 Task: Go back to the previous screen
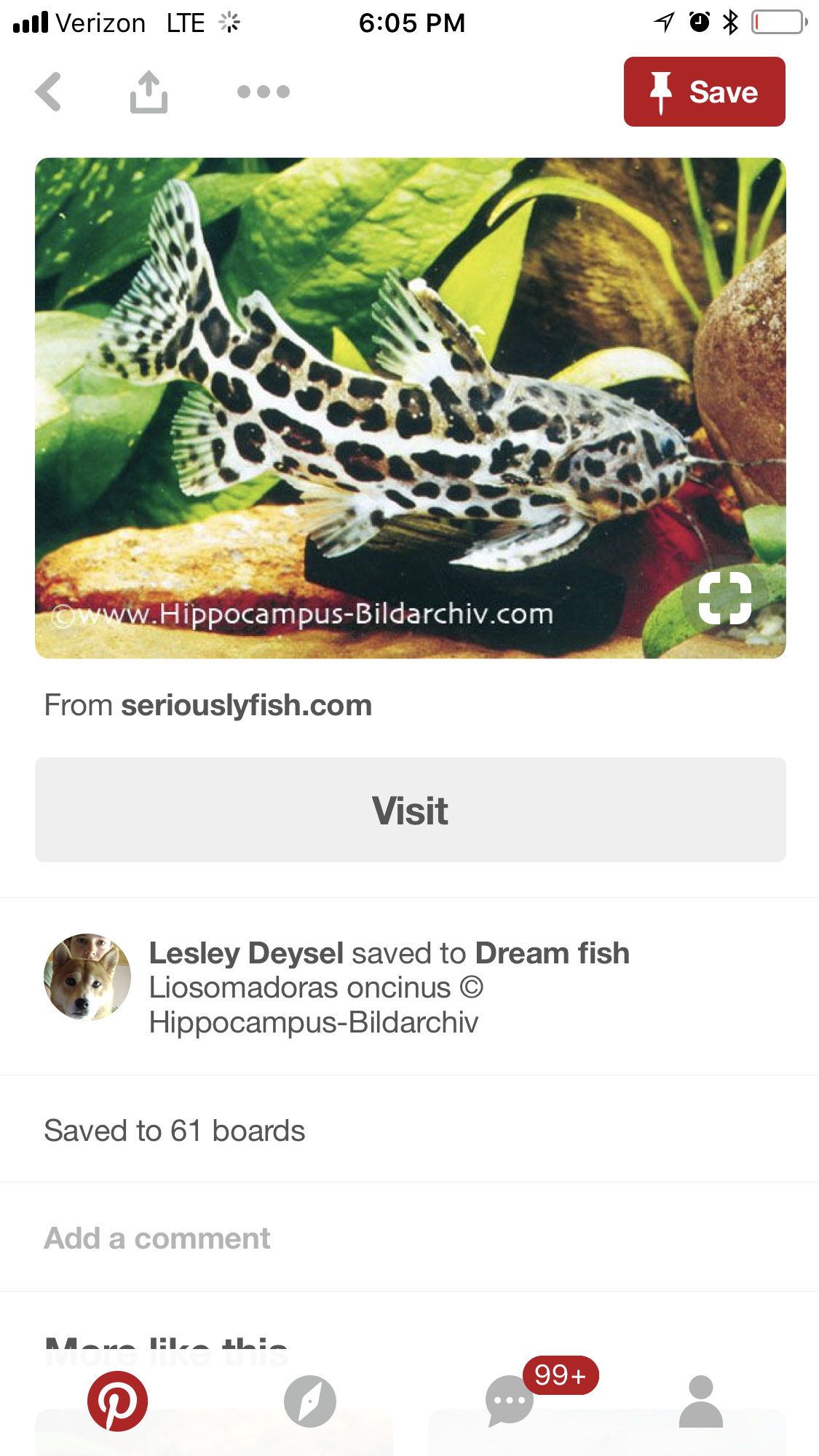coord(49,92)
